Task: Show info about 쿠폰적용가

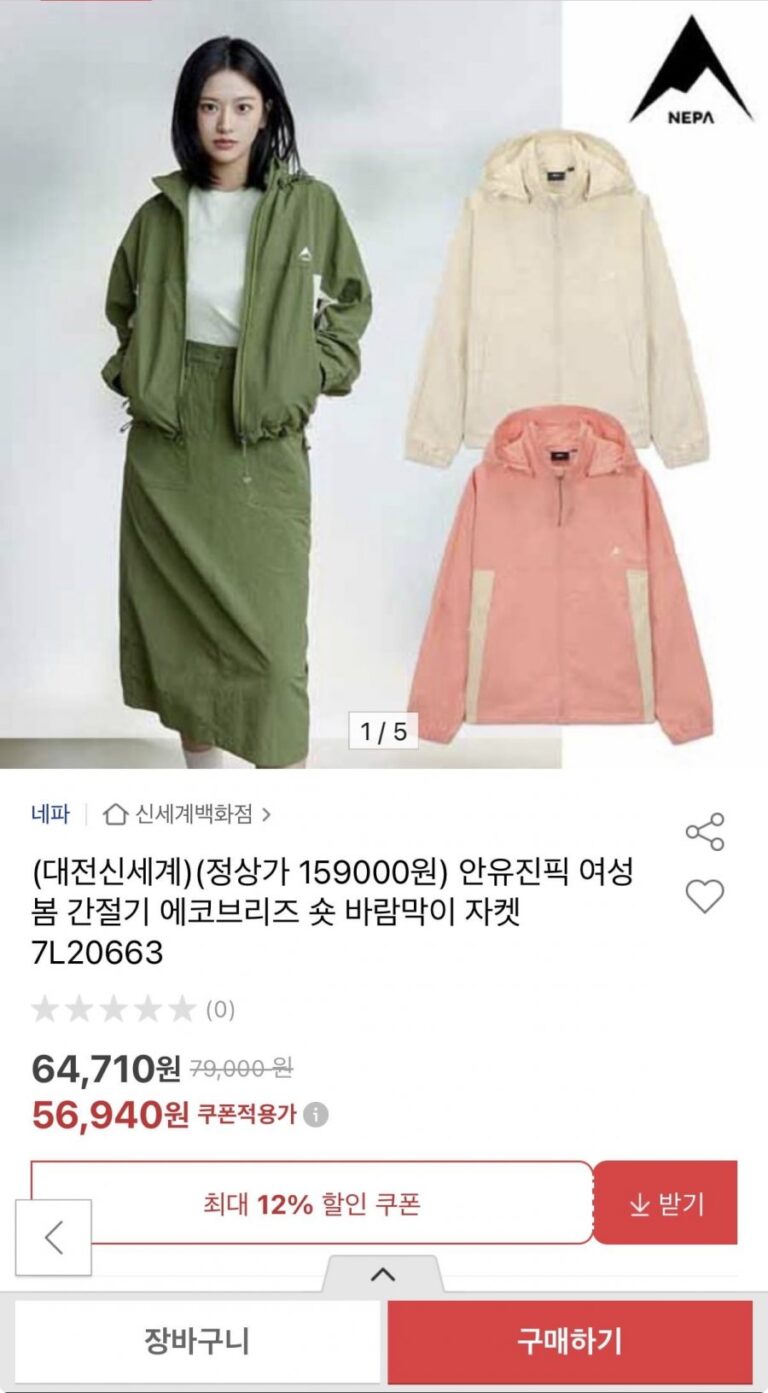Action: (x=316, y=1115)
